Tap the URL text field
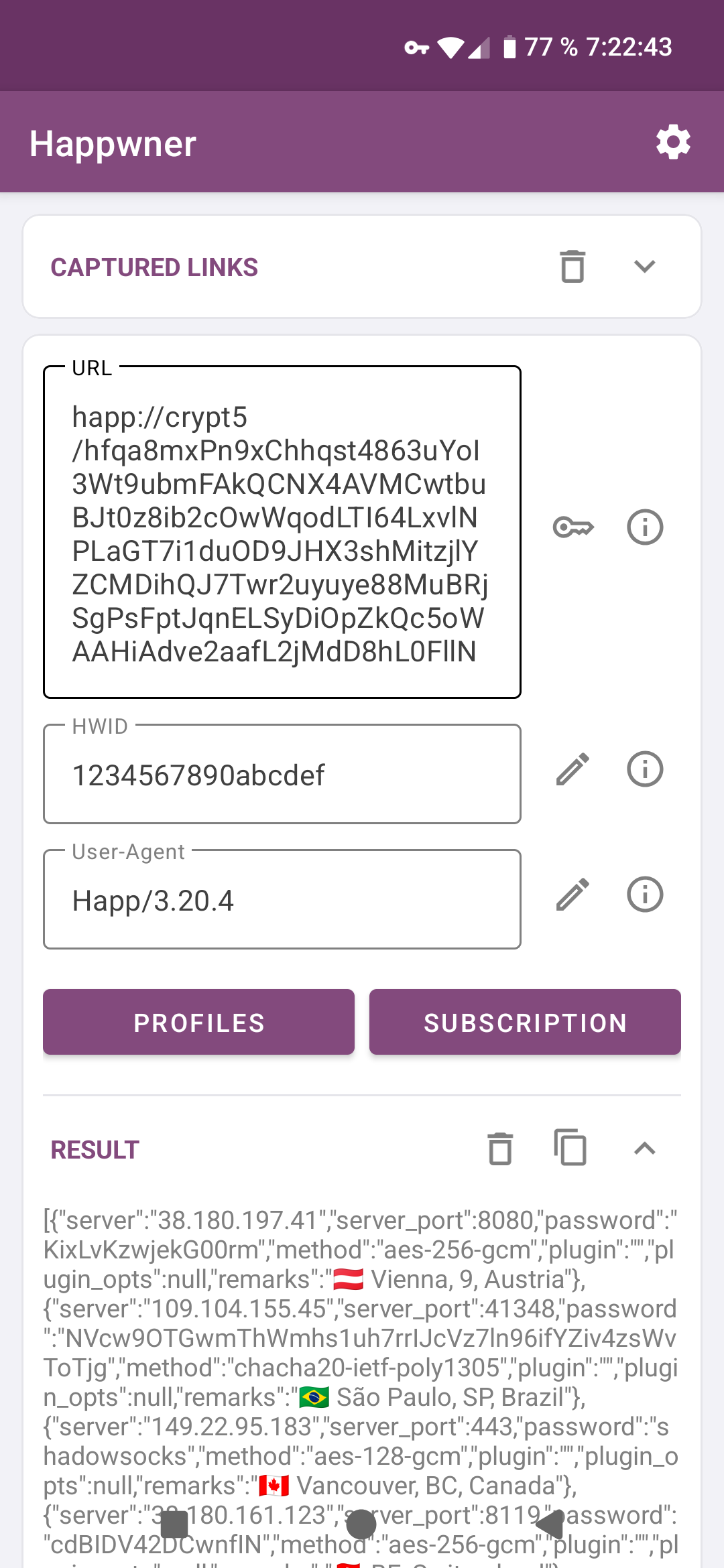Viewport: 724px width, 1568px height. (x=282, y=532)
